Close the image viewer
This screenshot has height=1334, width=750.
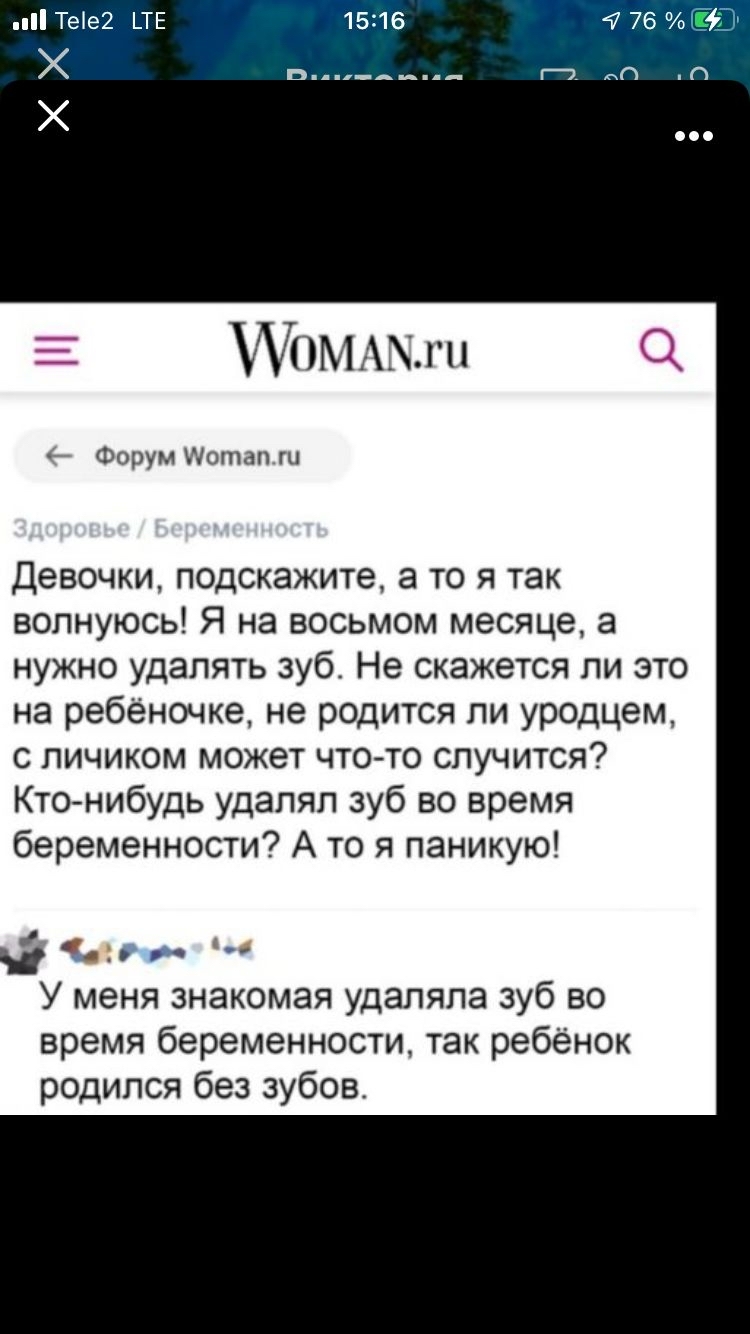(x=54, y=116)
